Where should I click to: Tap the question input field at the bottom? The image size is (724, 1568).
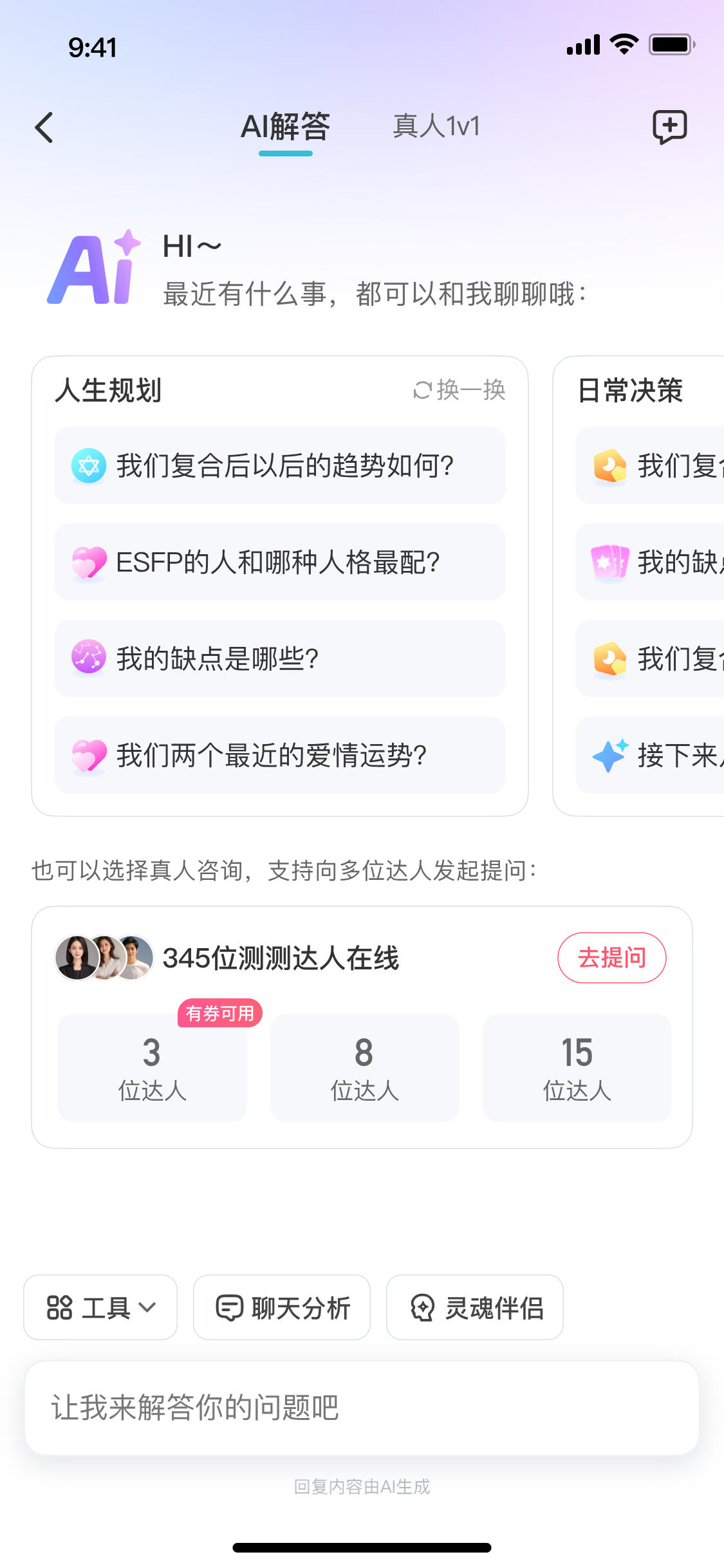362,1408
